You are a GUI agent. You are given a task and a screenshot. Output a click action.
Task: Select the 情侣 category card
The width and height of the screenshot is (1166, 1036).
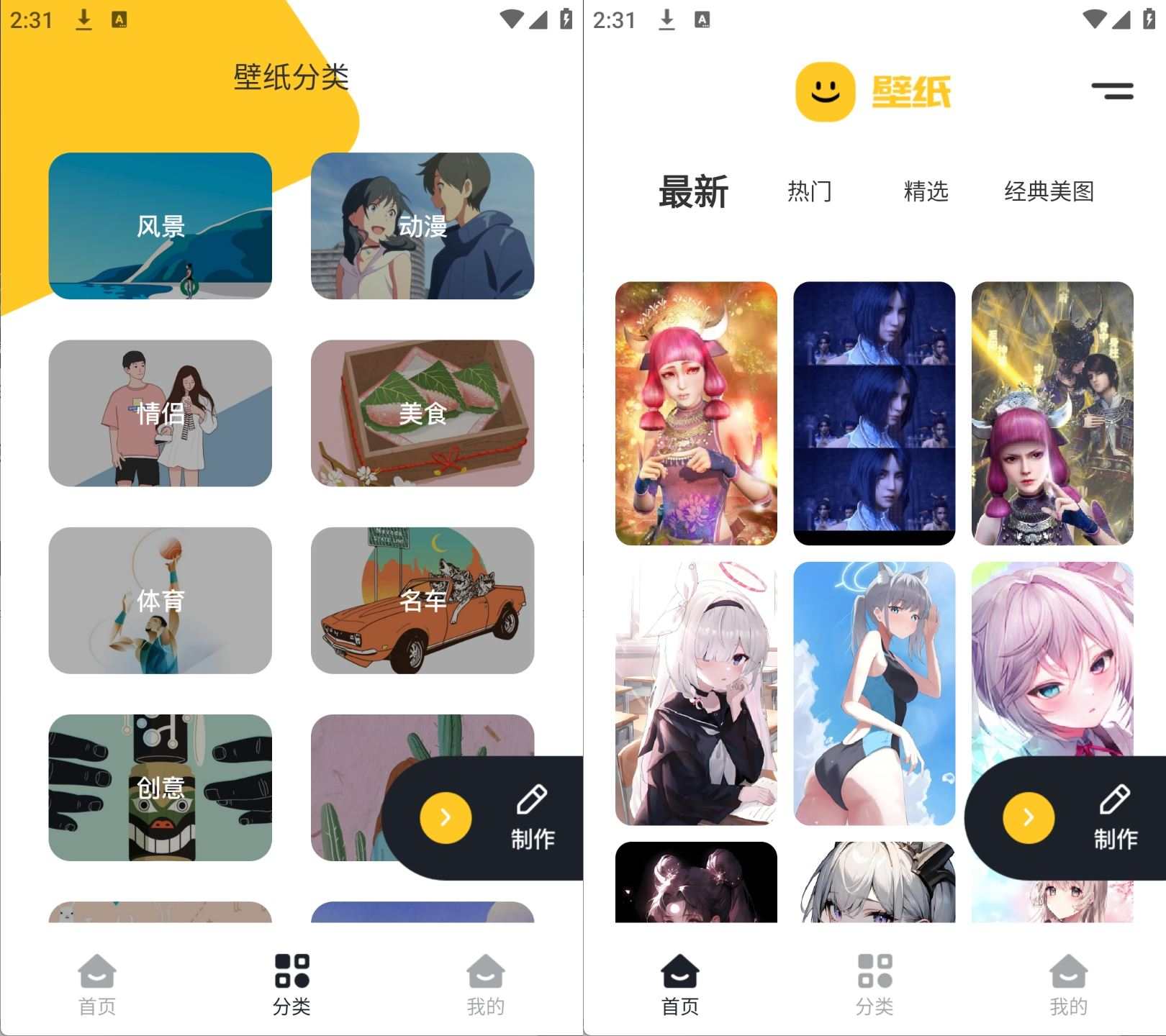pyautogui.click(x=160, y=413)
